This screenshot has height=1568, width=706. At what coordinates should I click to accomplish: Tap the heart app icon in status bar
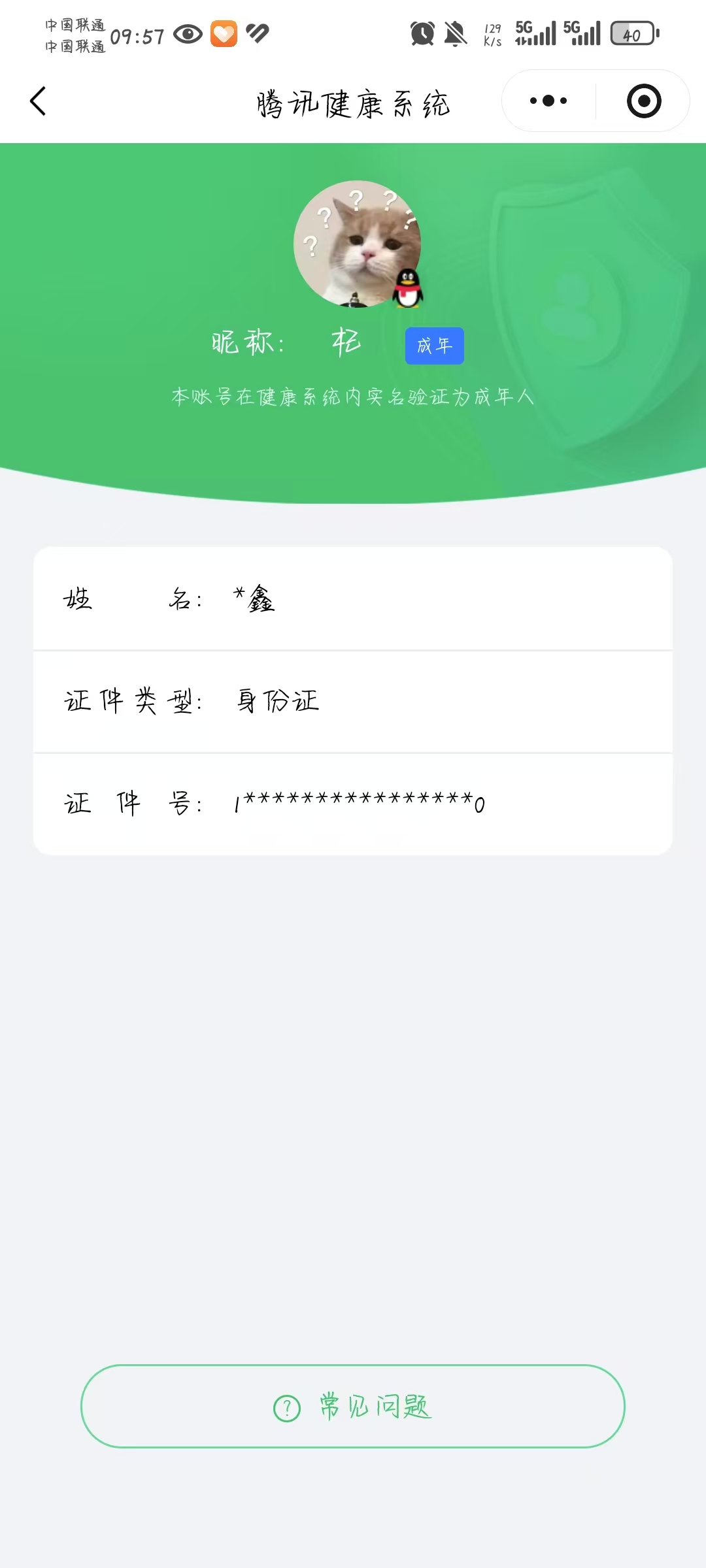223,34
